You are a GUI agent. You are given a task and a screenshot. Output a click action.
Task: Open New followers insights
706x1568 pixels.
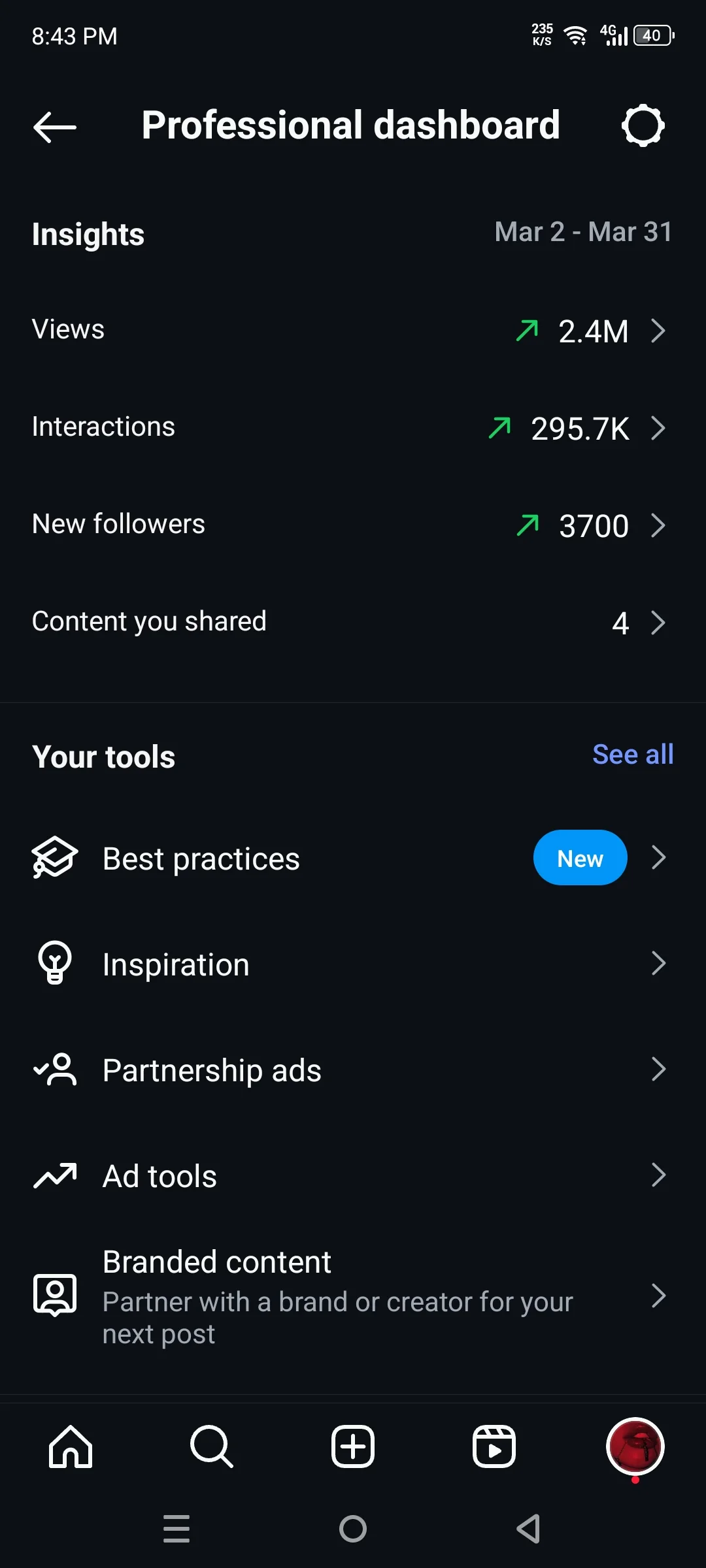[x=353, y=525]
